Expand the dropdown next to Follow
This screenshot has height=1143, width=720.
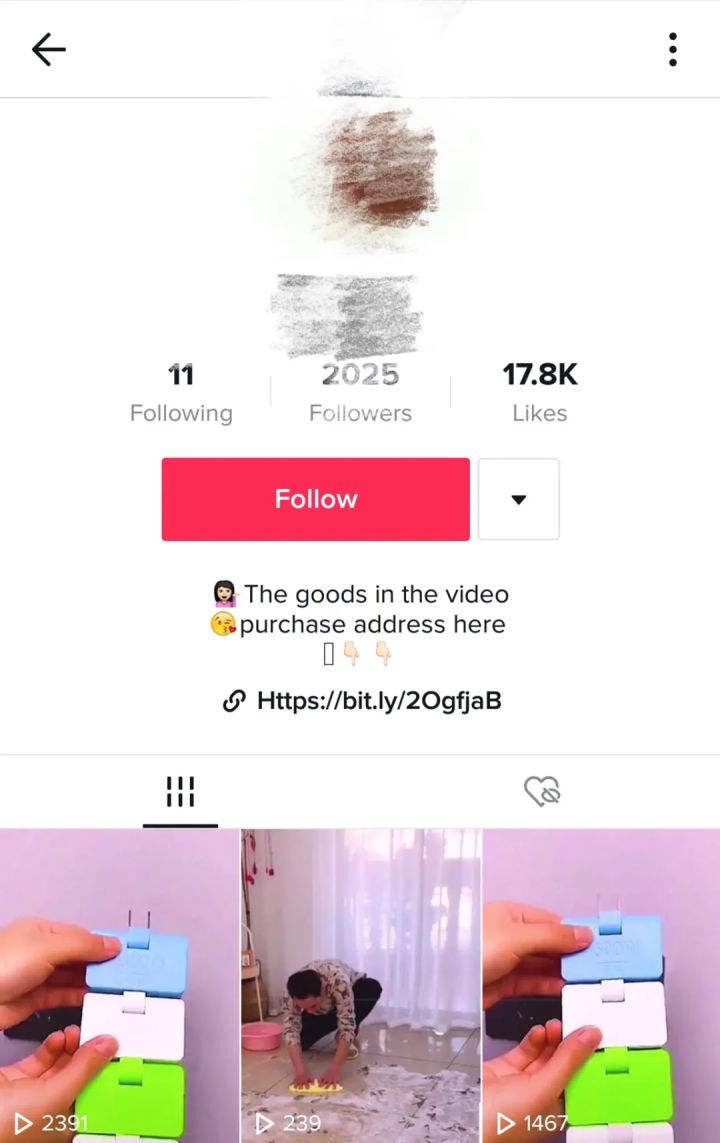click(518, 499)
